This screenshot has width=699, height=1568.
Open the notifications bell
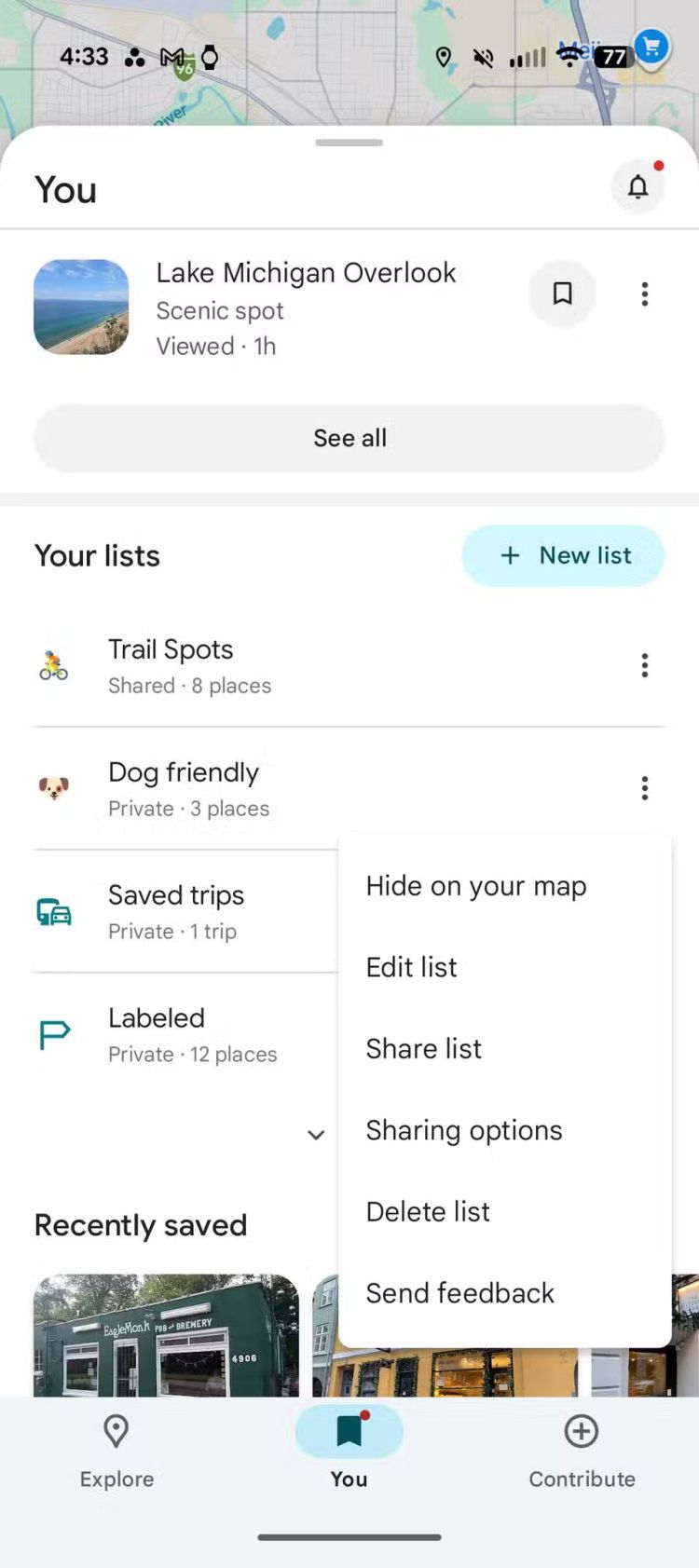click(637, 186)
